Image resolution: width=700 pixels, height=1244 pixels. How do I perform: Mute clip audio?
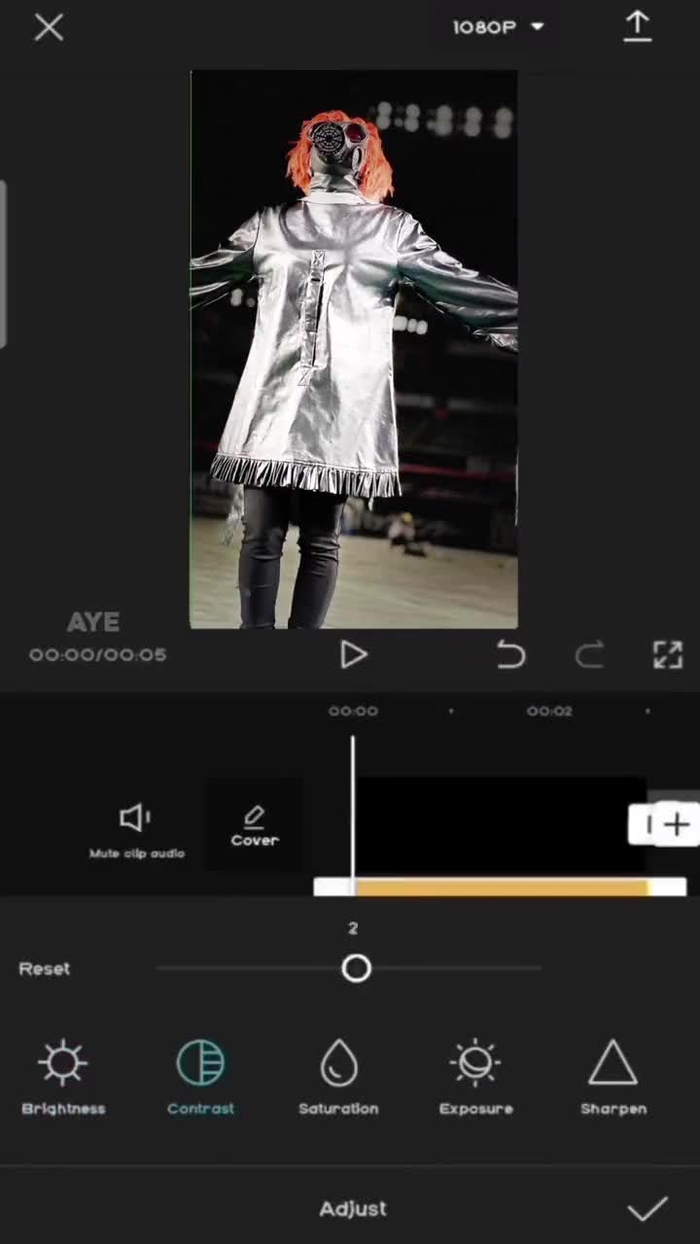click(136, 830)
